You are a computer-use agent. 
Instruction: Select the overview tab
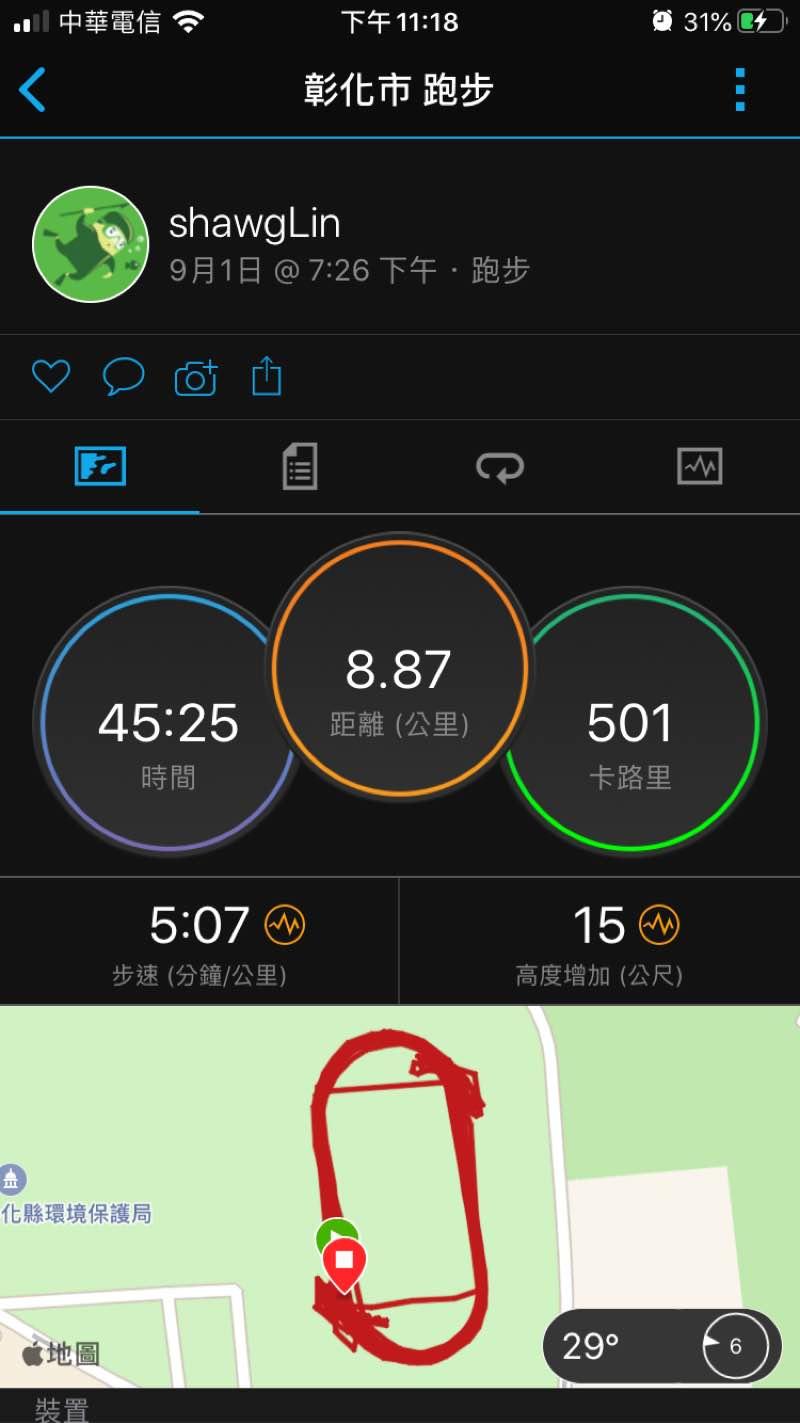point(100,466)
